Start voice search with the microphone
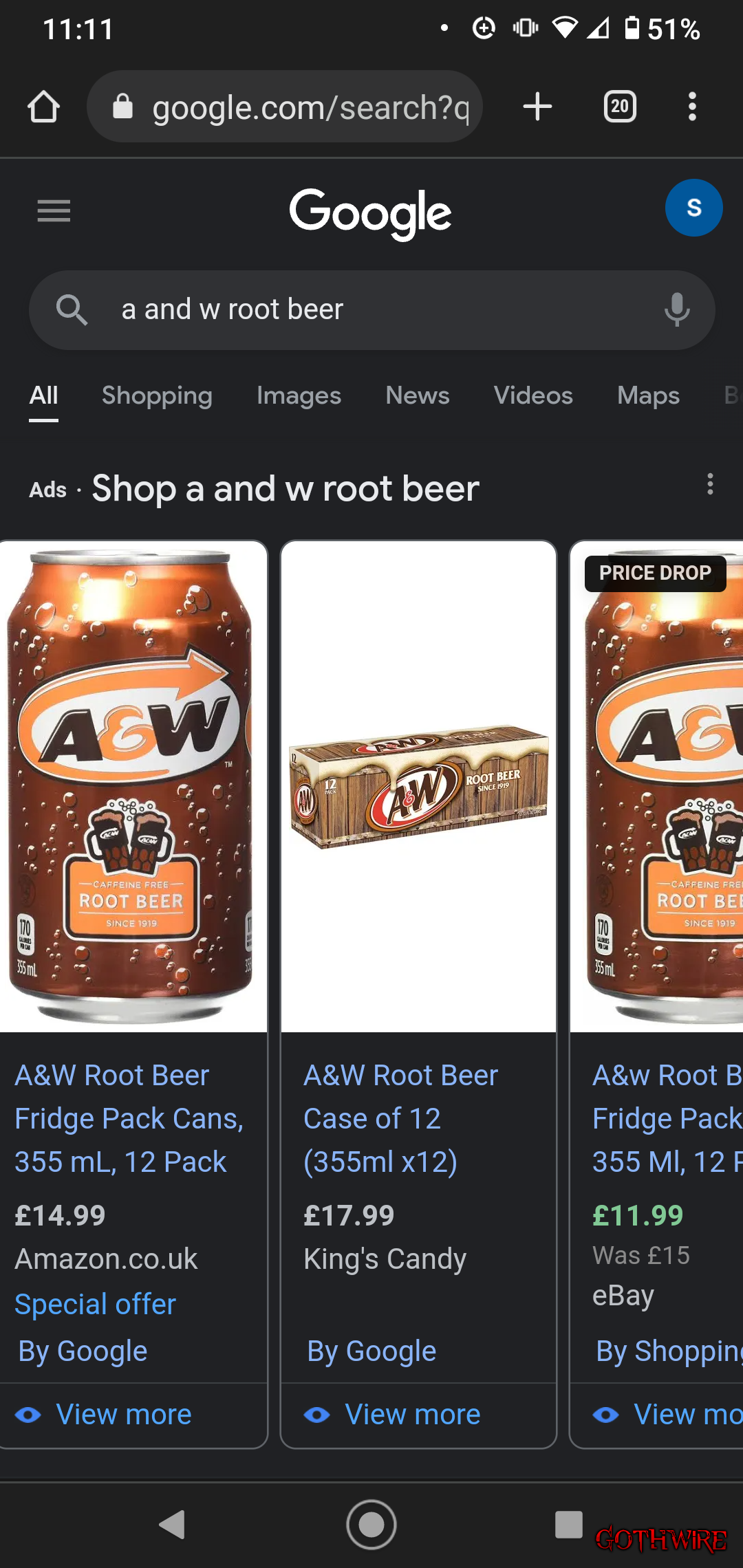The image size is (743, 1568). pos(677,309)
